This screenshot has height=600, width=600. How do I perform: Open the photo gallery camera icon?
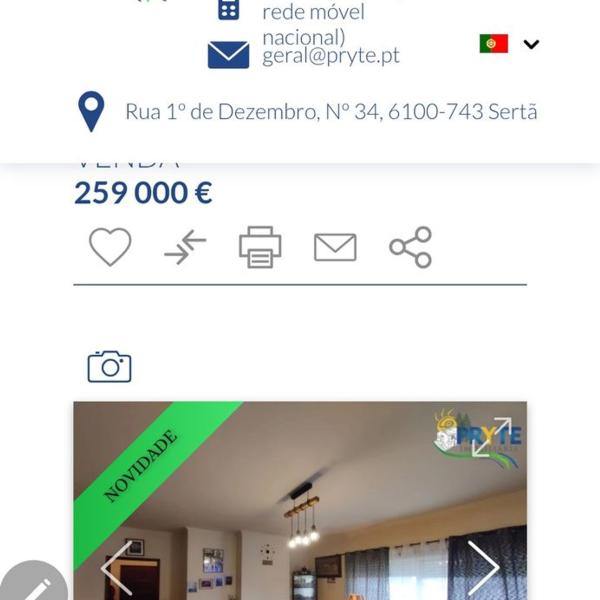pos(110,367)
